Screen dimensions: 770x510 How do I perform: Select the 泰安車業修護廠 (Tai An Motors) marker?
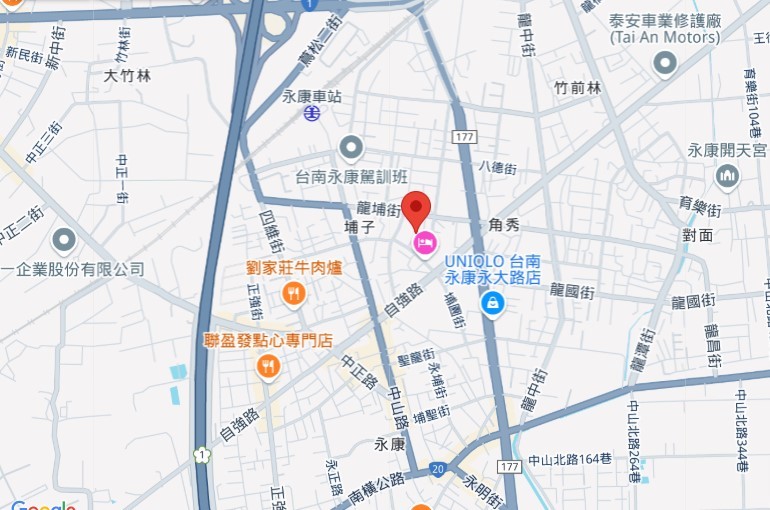pyautogui.click(x=665, y=65)
